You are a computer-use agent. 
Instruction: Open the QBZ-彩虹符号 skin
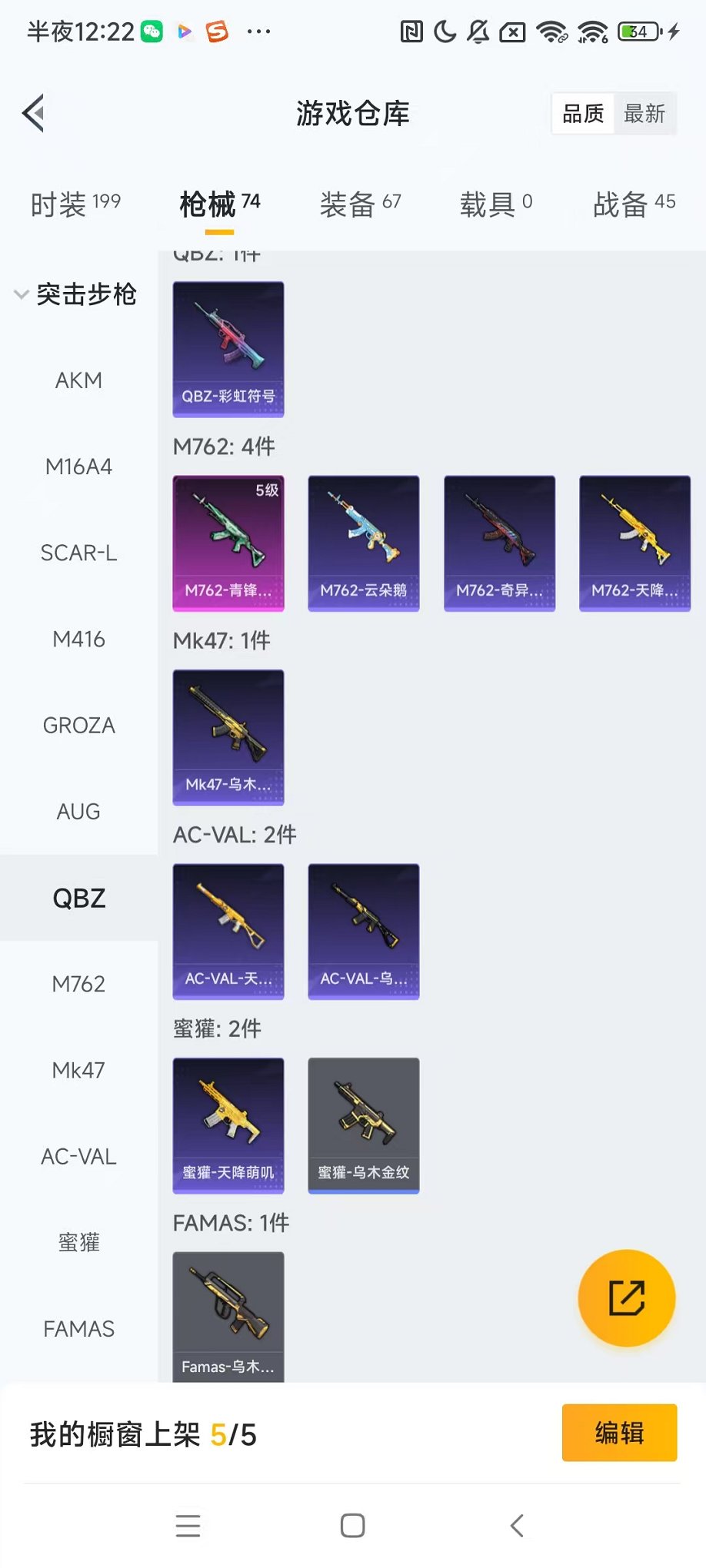pyautogui.click(x=228, y=350)
